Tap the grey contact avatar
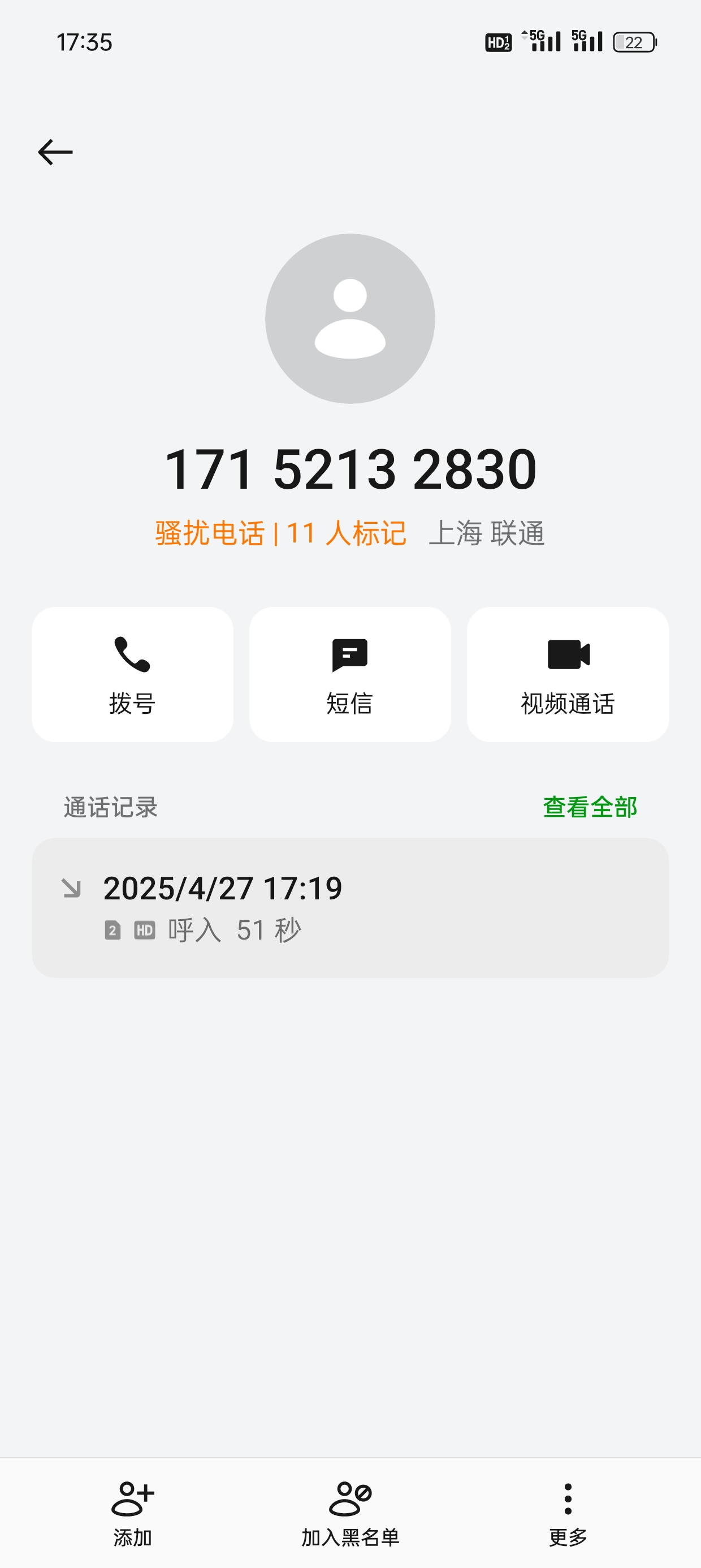 click(350, 318)
